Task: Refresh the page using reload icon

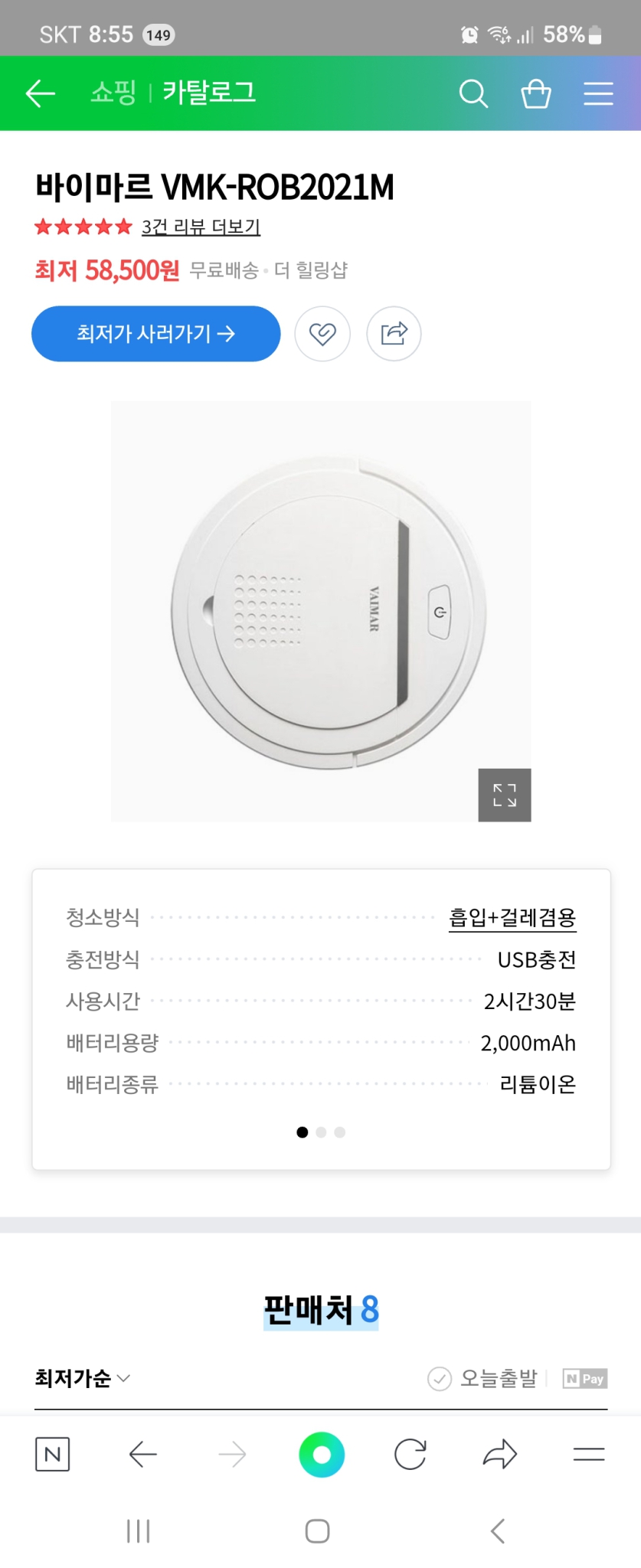Action: point(410,1453)
